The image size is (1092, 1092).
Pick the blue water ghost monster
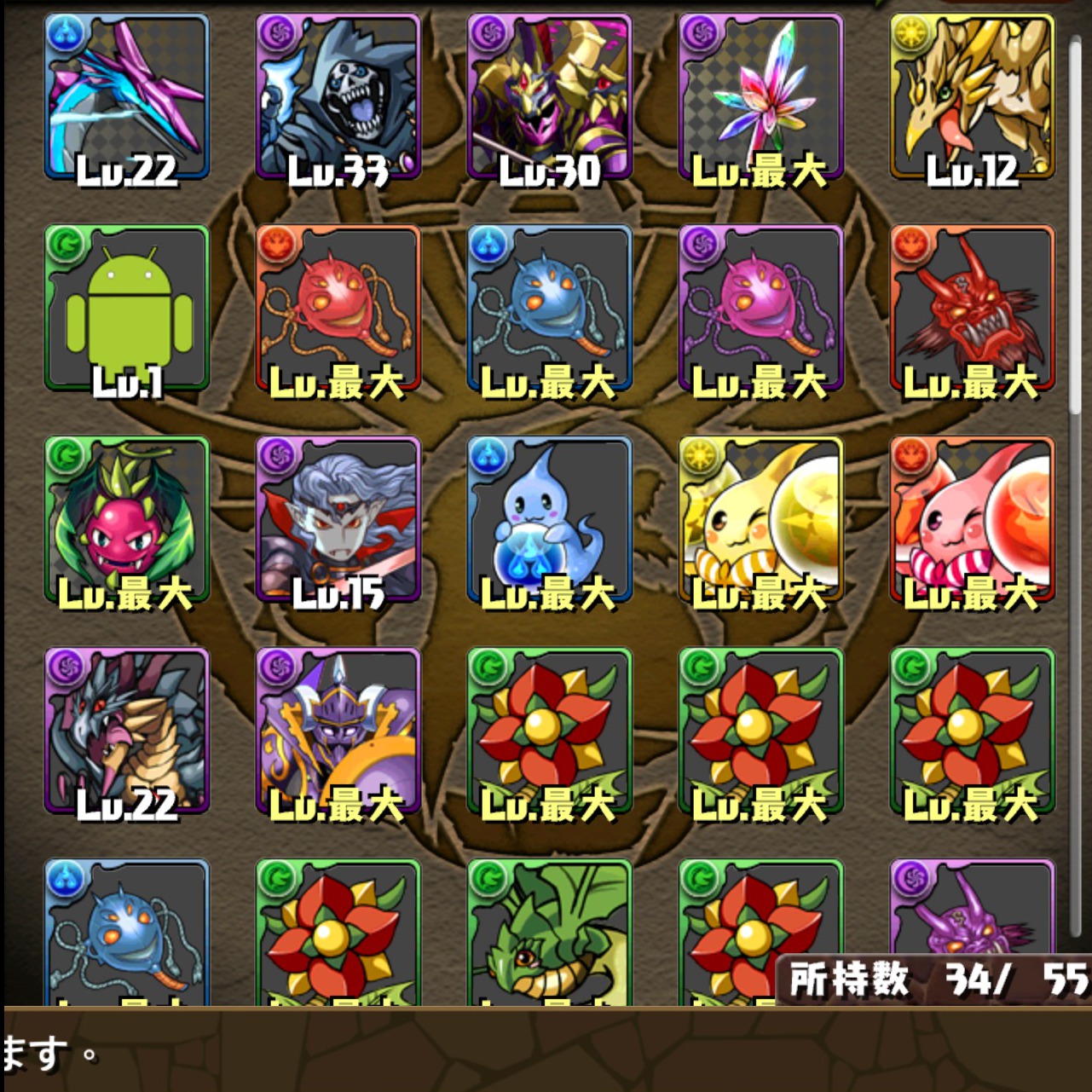[550, 520]
